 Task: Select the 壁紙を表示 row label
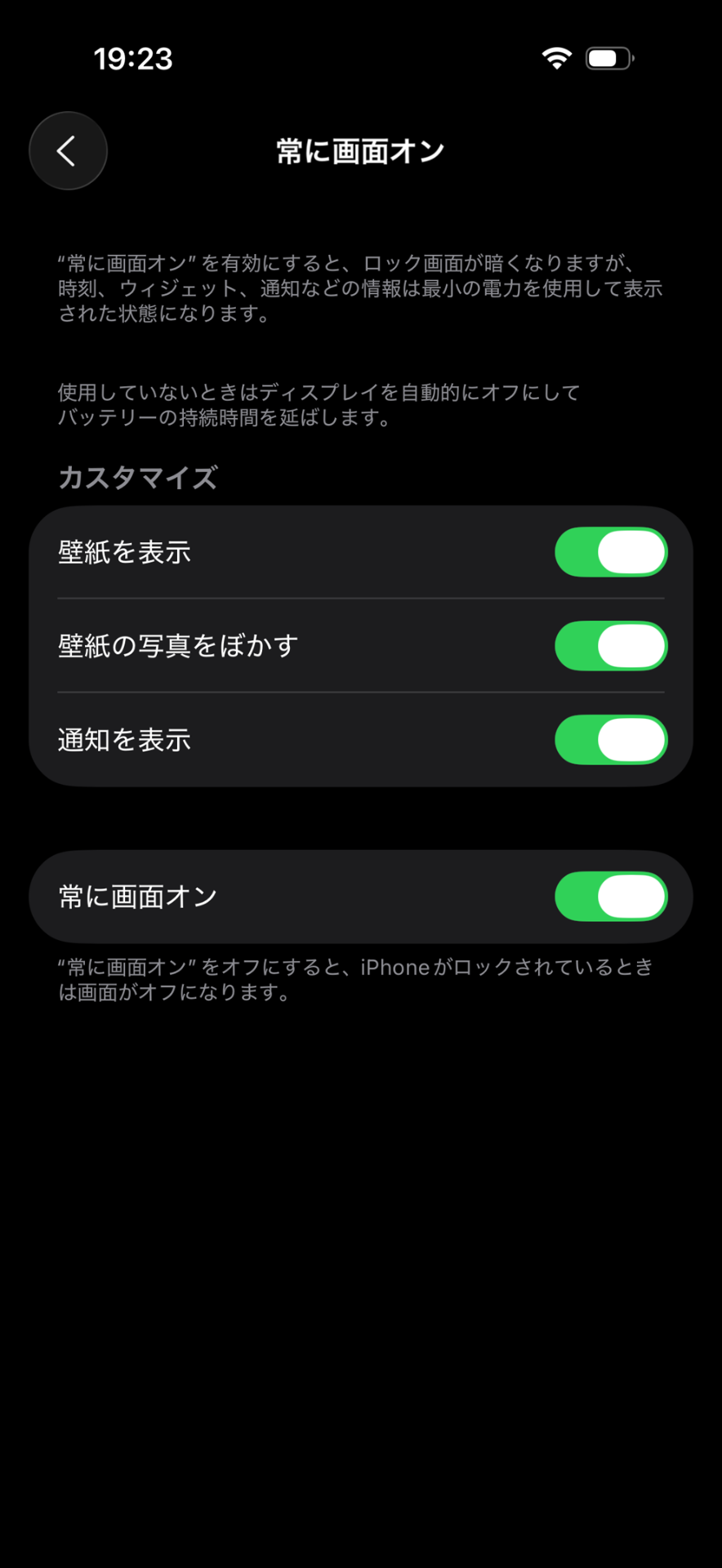coord(124,552)
